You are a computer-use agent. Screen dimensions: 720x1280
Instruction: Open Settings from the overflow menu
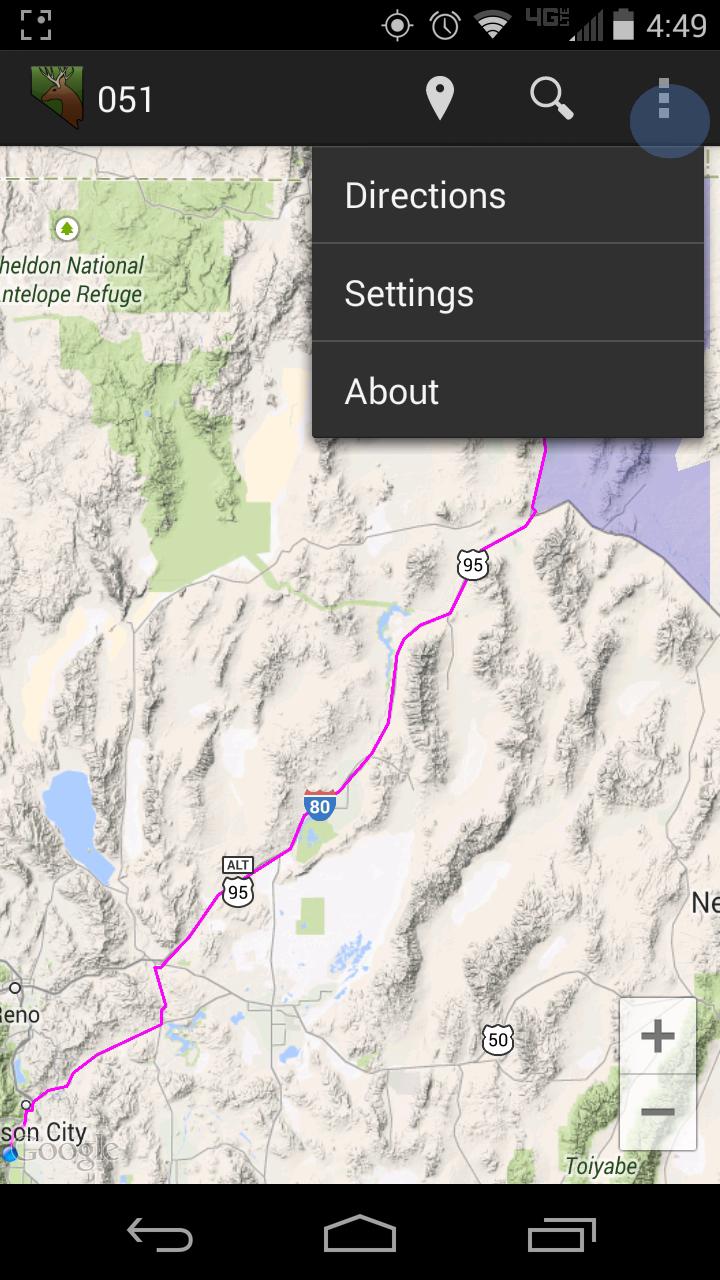coord(507,293)
